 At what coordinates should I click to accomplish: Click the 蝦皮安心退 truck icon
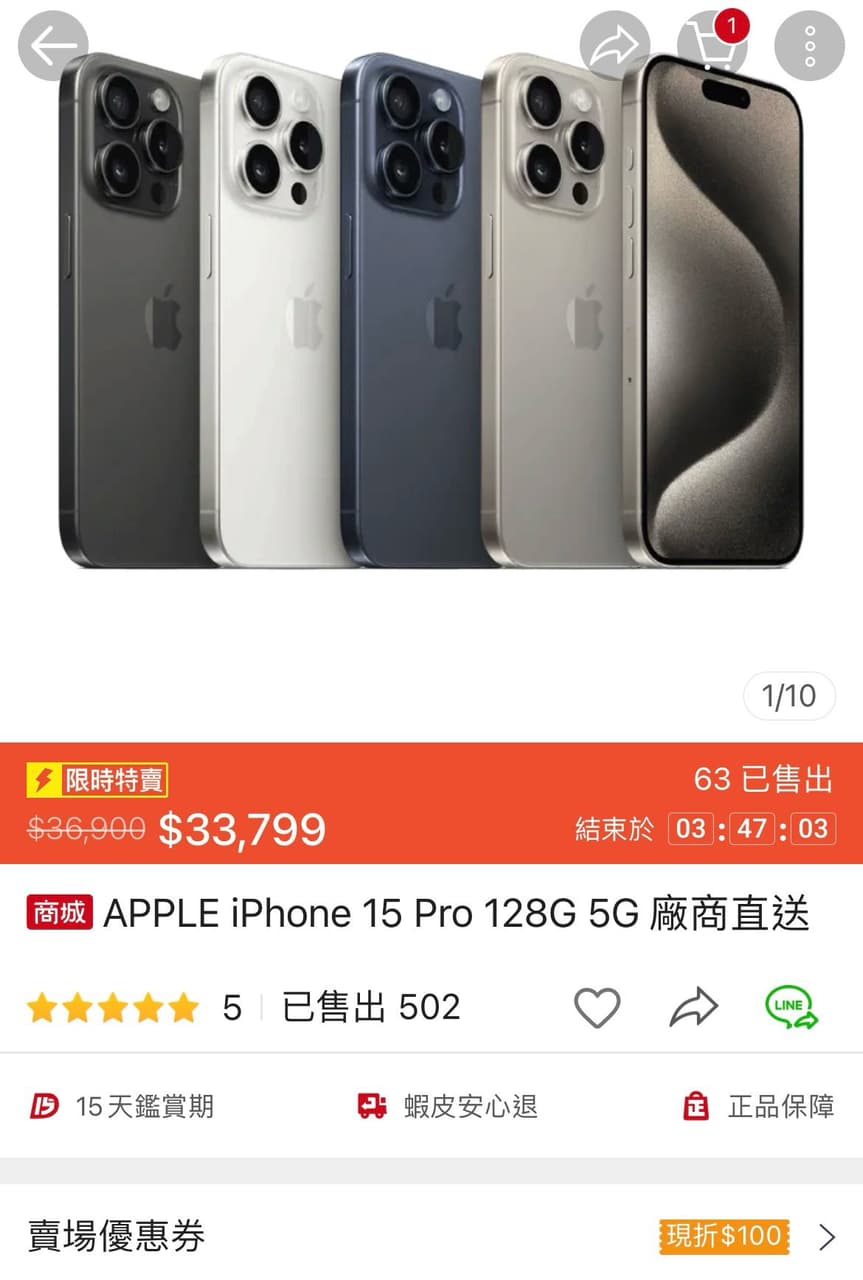(x=371, y=1106)
